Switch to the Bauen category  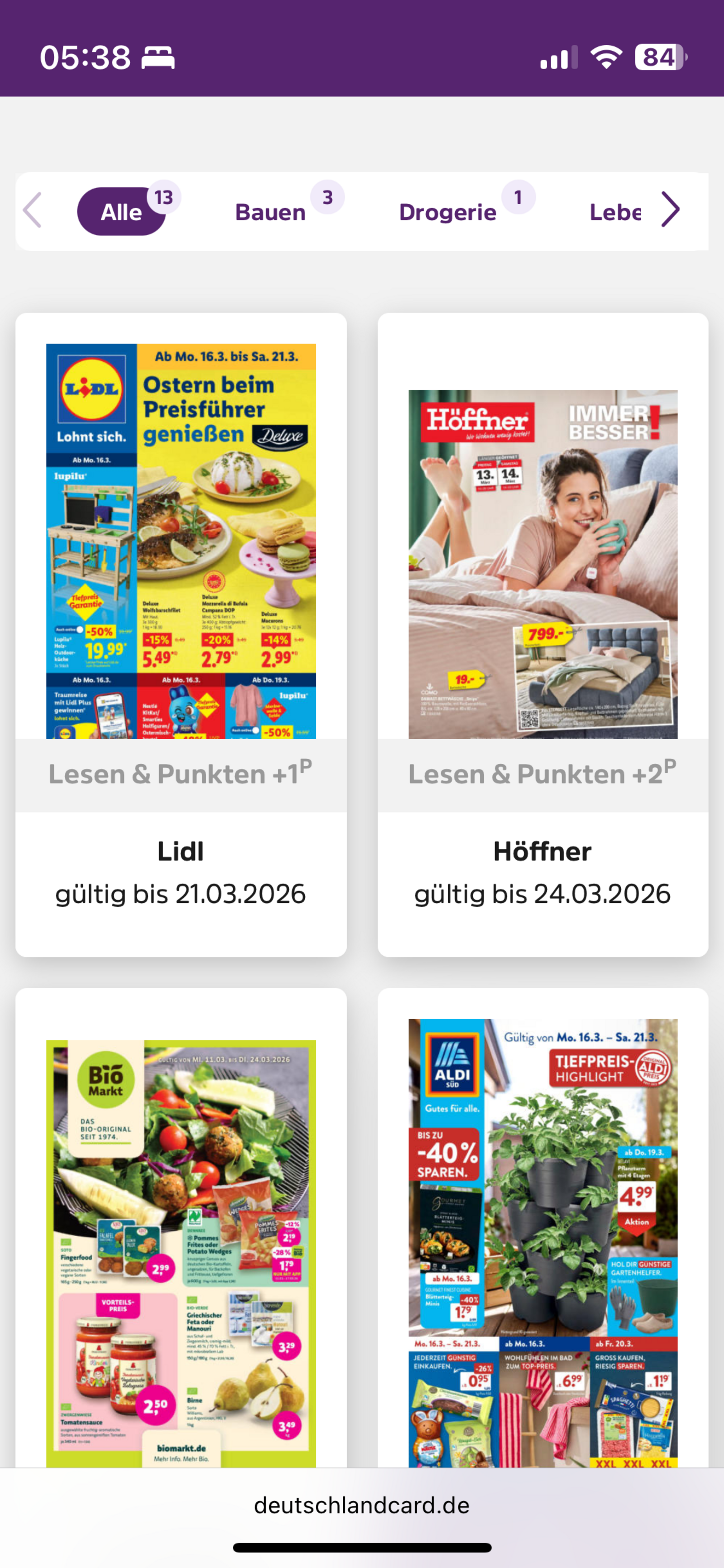click(x=270, y=212)
